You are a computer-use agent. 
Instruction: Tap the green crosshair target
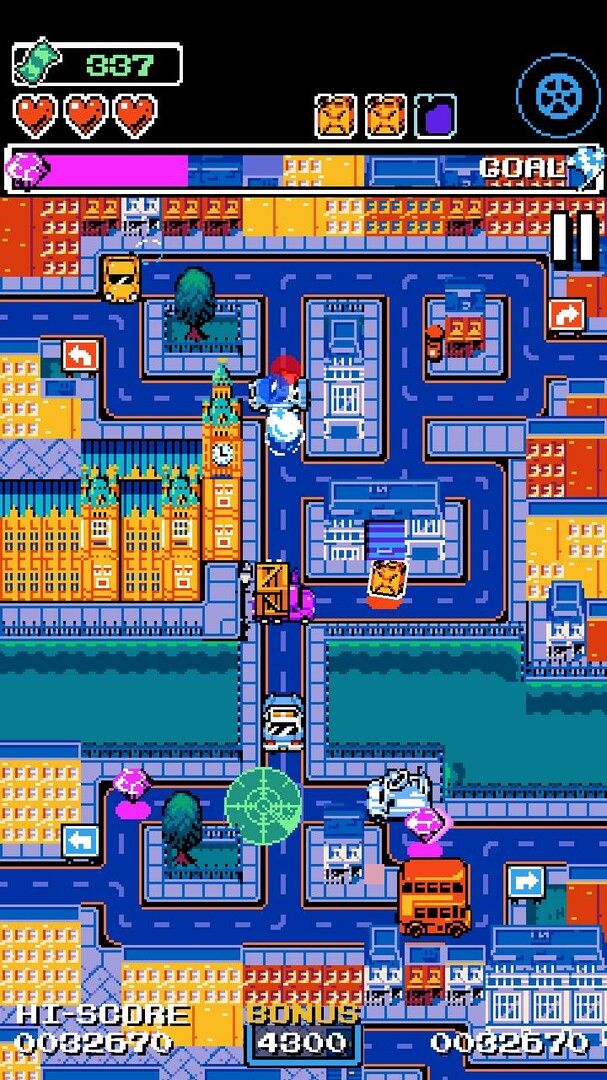[263, 805]
